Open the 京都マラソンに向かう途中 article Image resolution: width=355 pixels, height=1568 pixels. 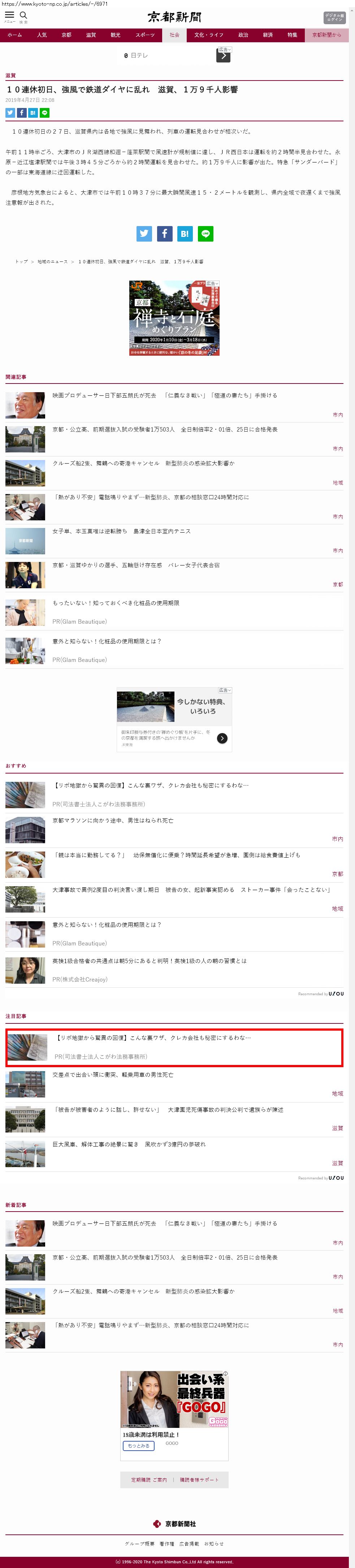[x=113, y=820]
